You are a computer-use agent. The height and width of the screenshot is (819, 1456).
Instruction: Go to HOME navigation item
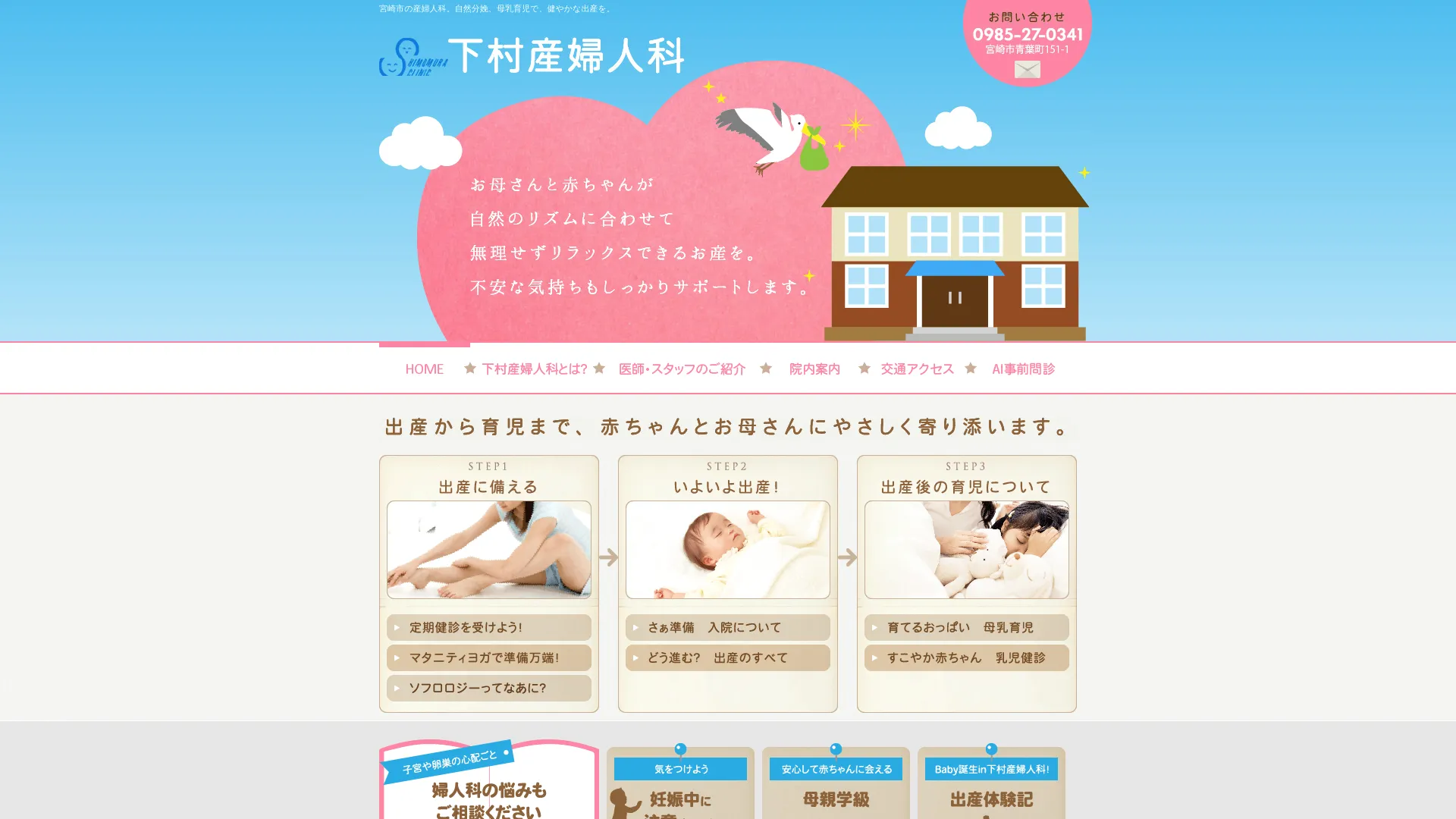(424, 369)
